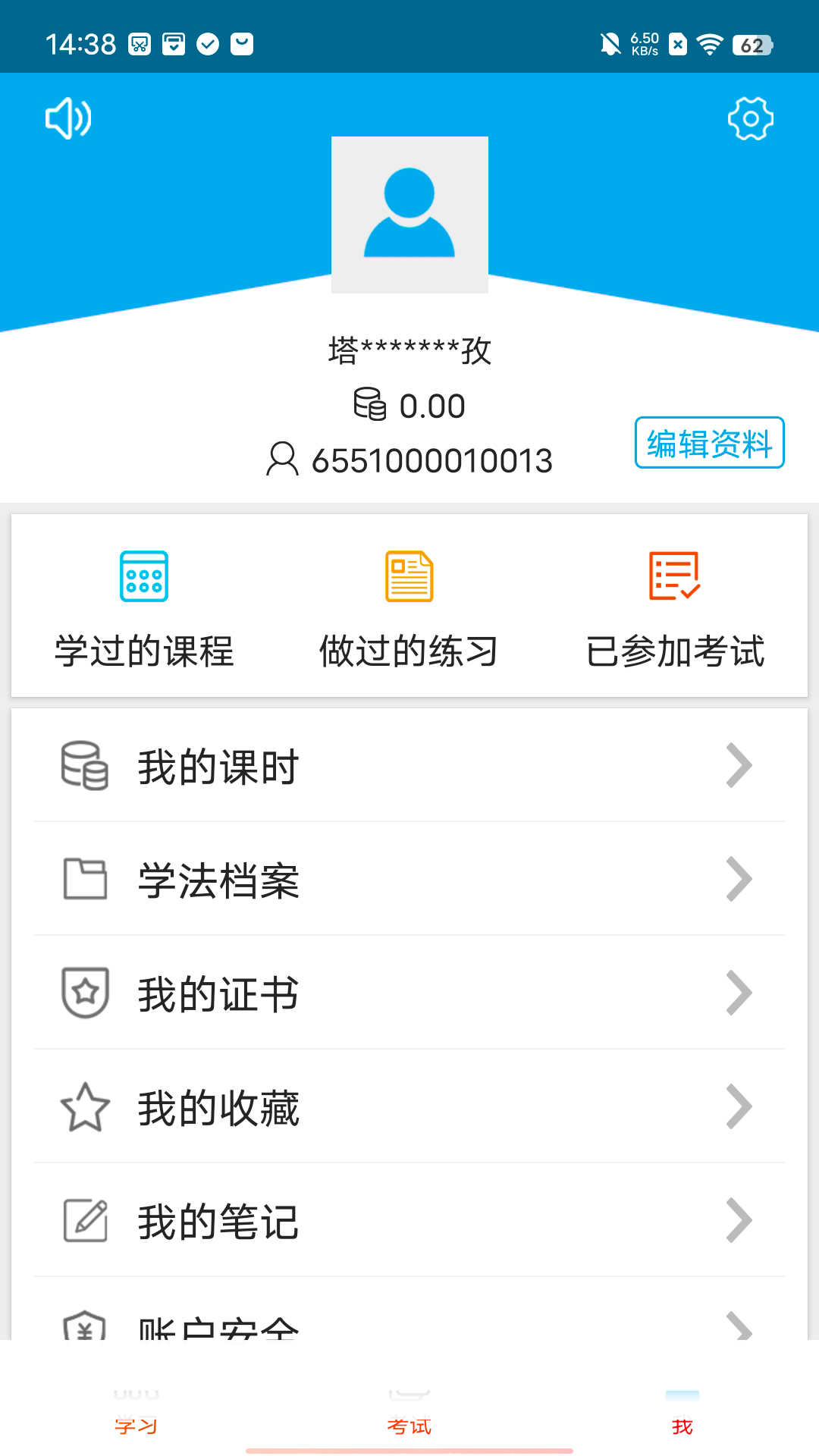Click the pencil icon beside 我的笔记
Viewport: 819px width, 1456px height.
[86, 1221]
